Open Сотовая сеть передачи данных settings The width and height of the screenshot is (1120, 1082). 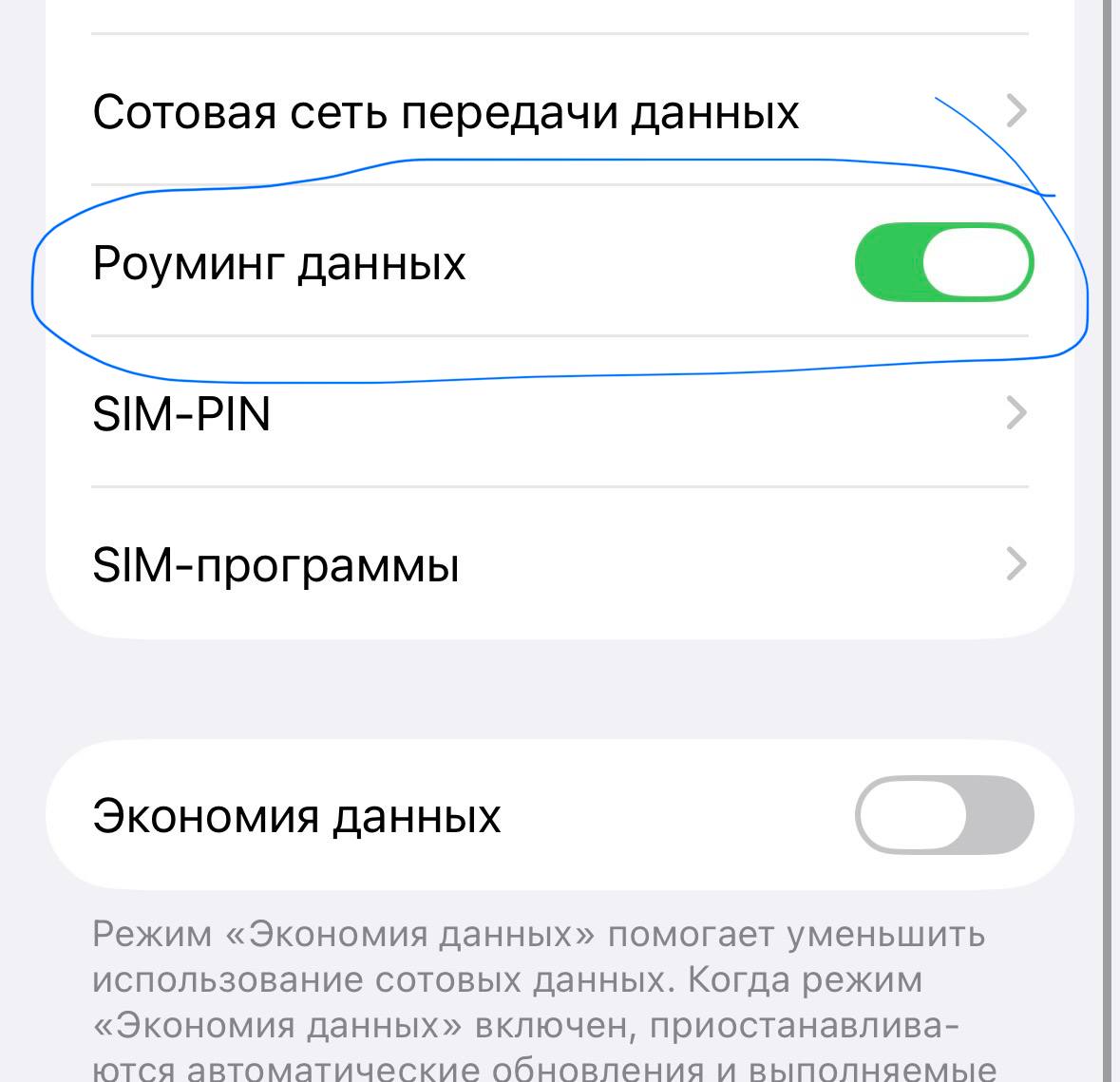[560, 110]
